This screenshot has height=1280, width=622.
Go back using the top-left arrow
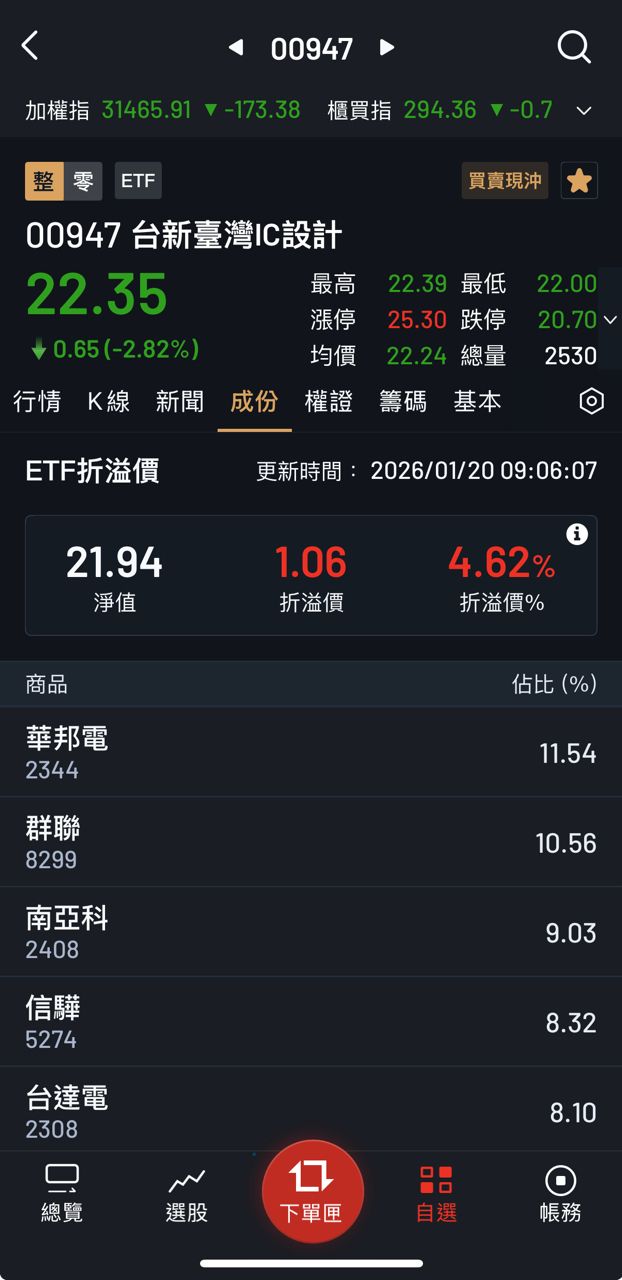pos(30,46)
